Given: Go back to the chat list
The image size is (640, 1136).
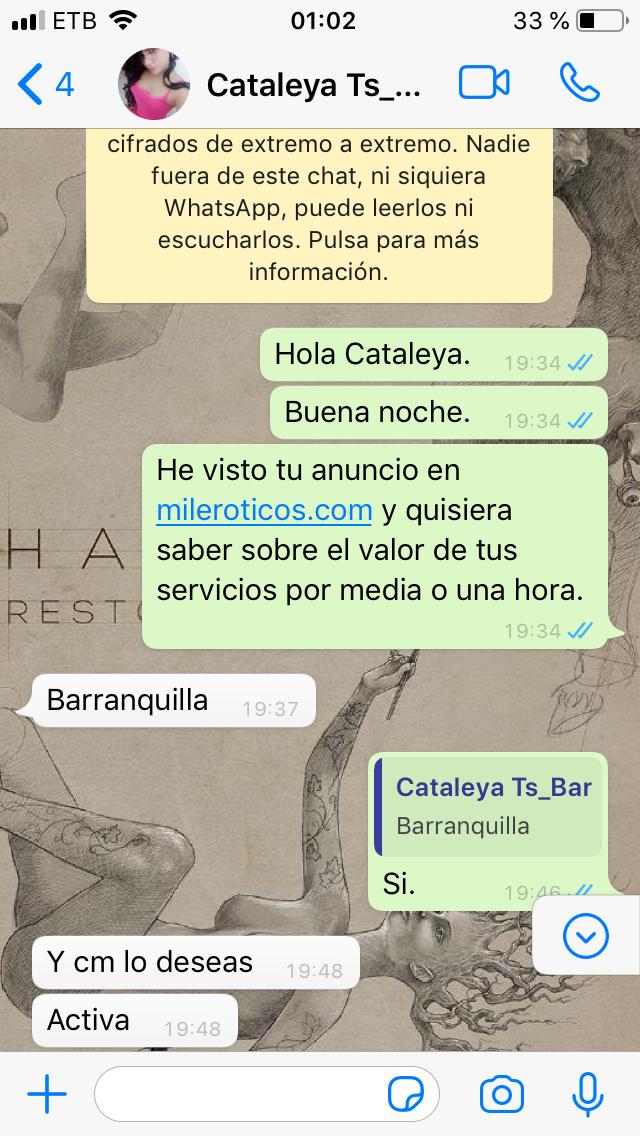Looking at the screenshot, I should coord(44,84).
